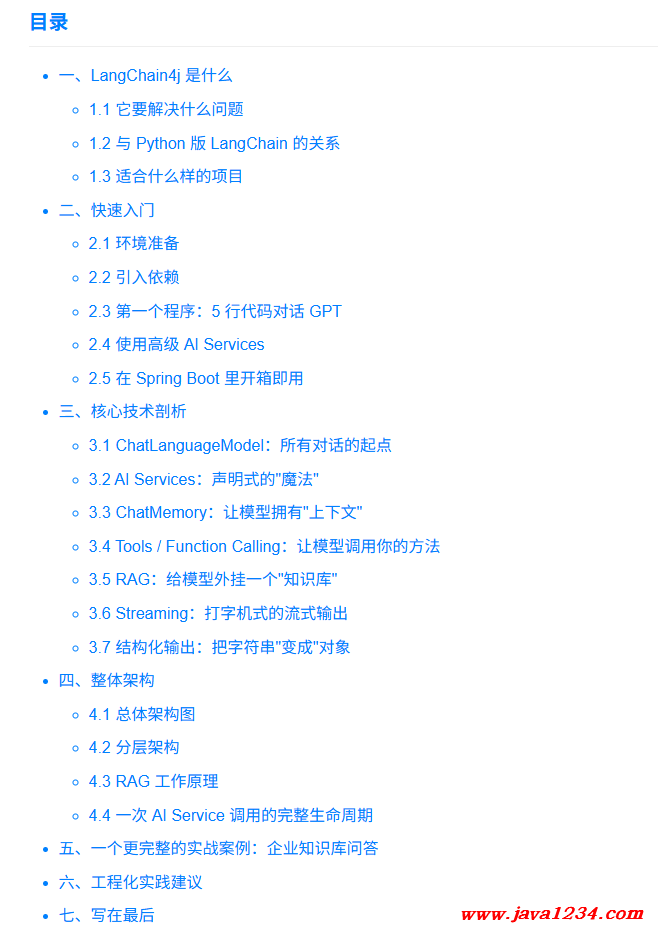Open the 一、LangChain4j 是什么 section link
The width and height of the screenshot is (658, 937).
click(145, 76)
